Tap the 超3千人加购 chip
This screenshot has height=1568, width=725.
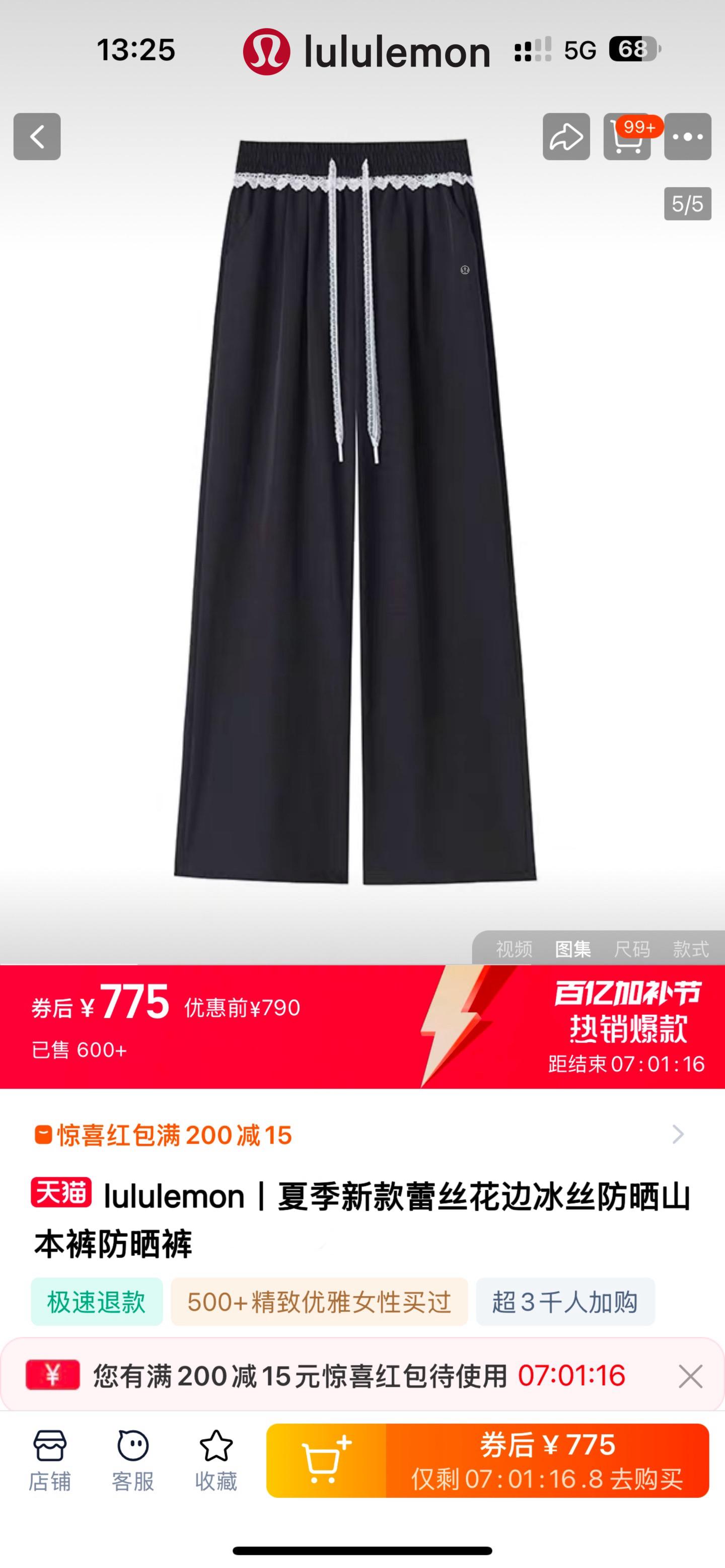565,1302
